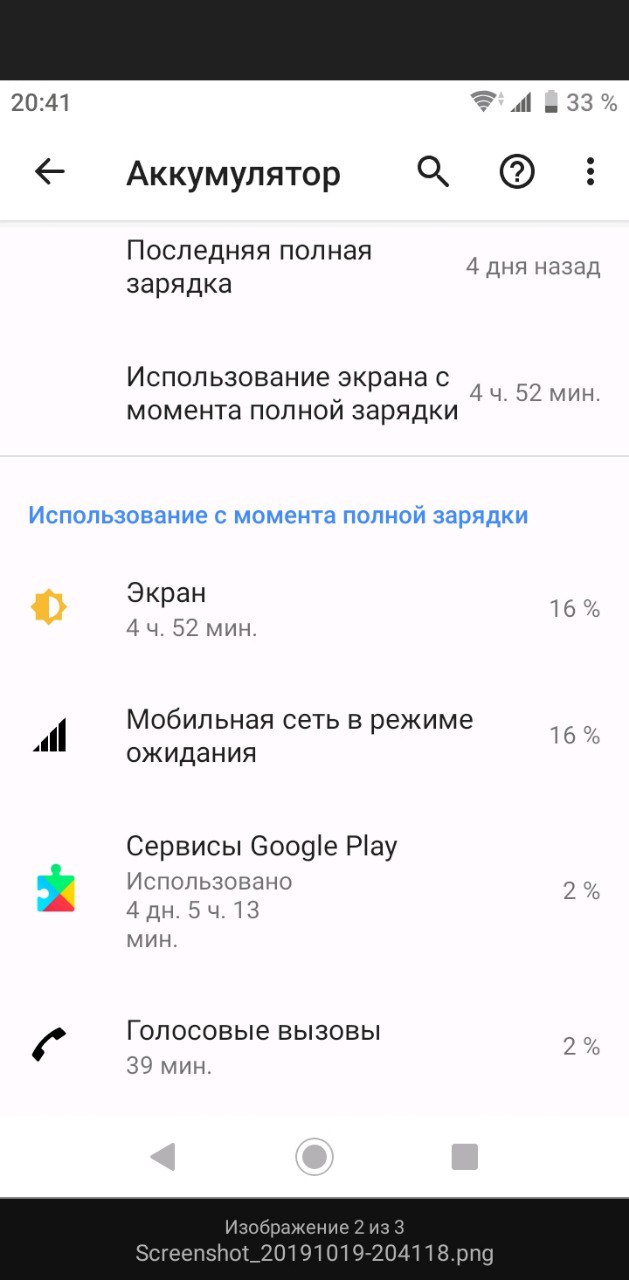Open recent apps with the square button
The height and width of the screenshot is (1280, 629).
tap(464, 1157)
